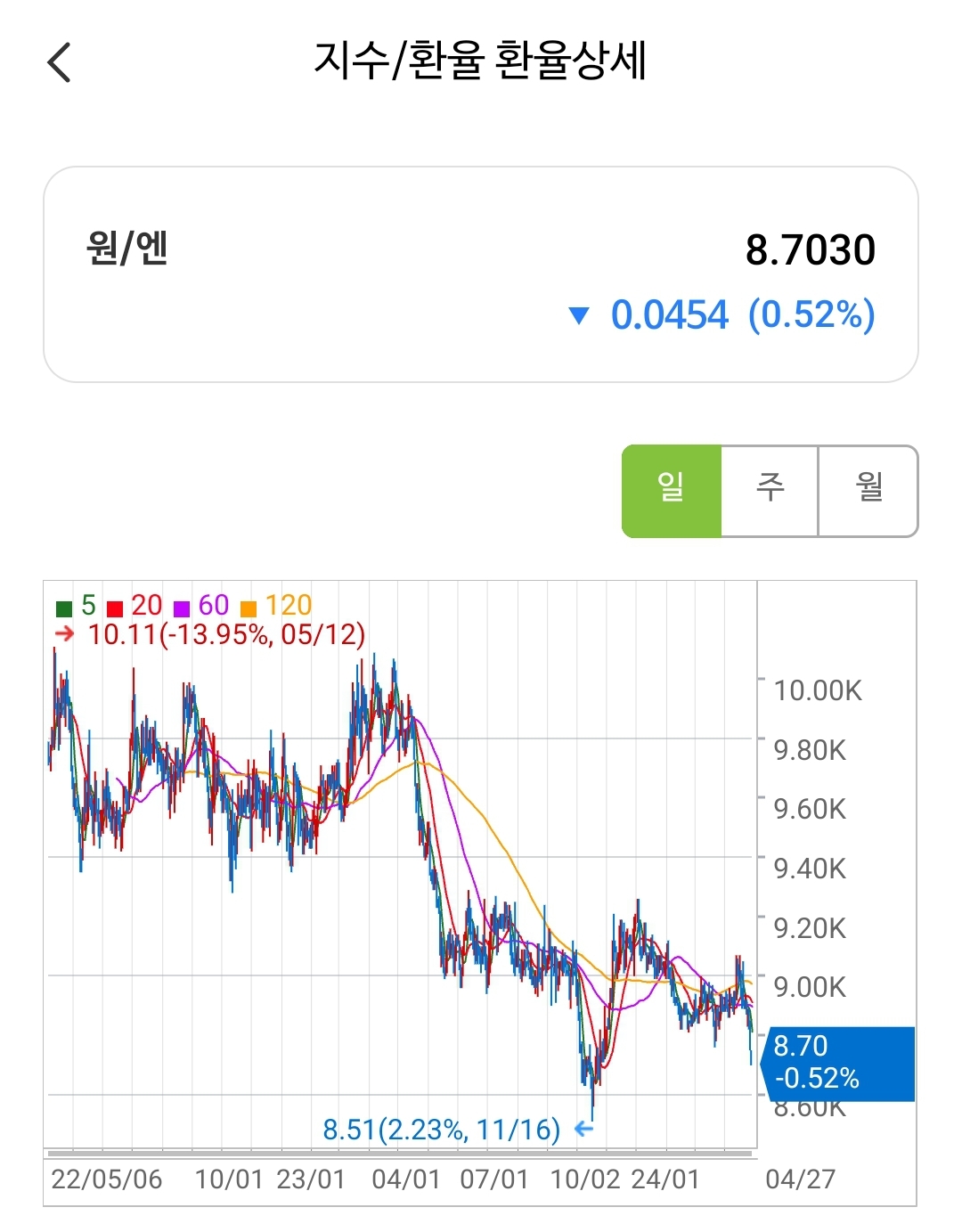Go back using the top-left arrow
962x1232 pixels.
59,62
